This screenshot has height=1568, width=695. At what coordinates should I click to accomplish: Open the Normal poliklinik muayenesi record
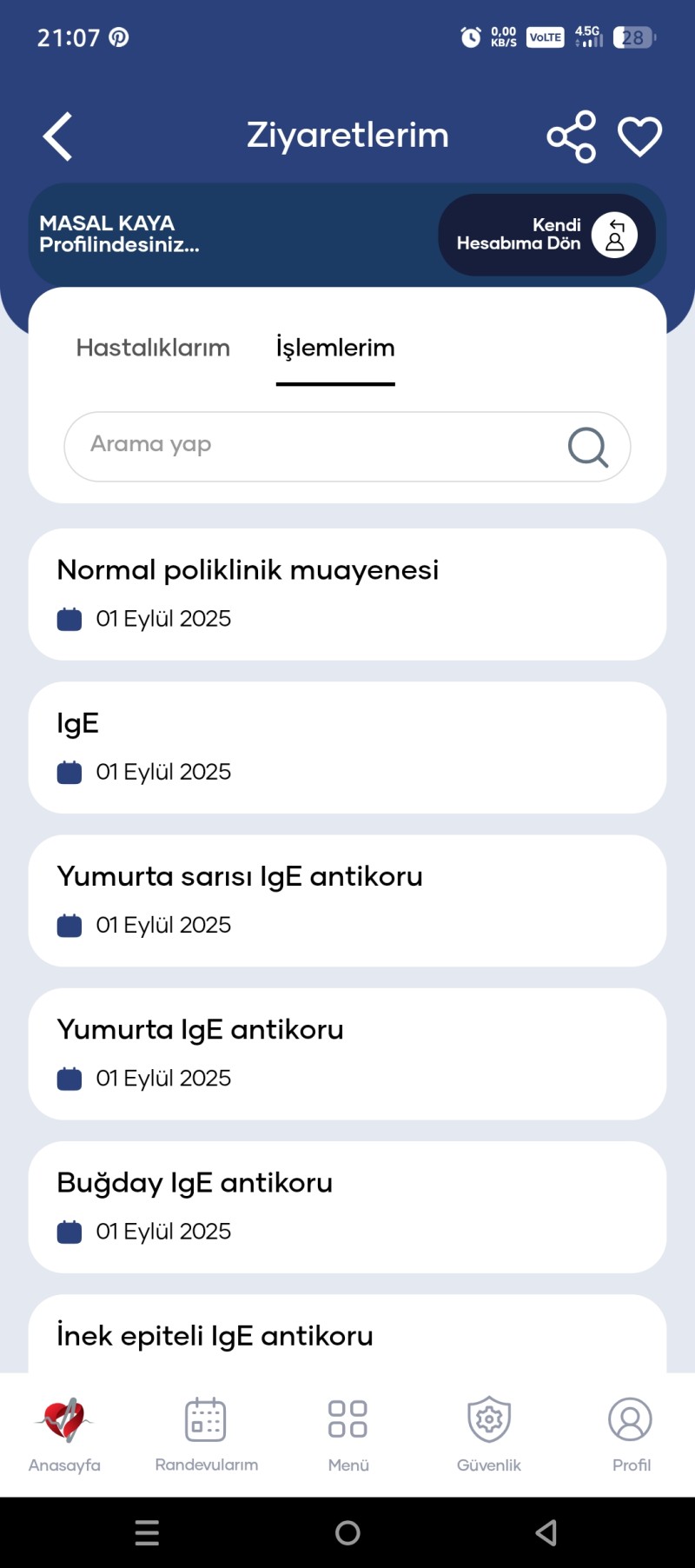click(x=347, y=594)
